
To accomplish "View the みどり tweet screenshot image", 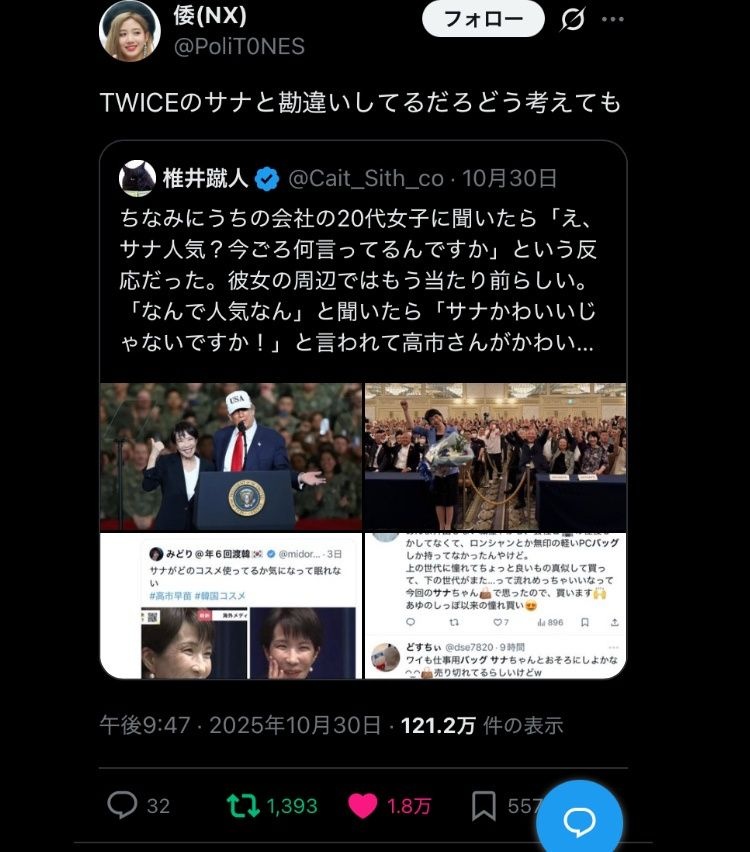I will (x=231, y=606).
